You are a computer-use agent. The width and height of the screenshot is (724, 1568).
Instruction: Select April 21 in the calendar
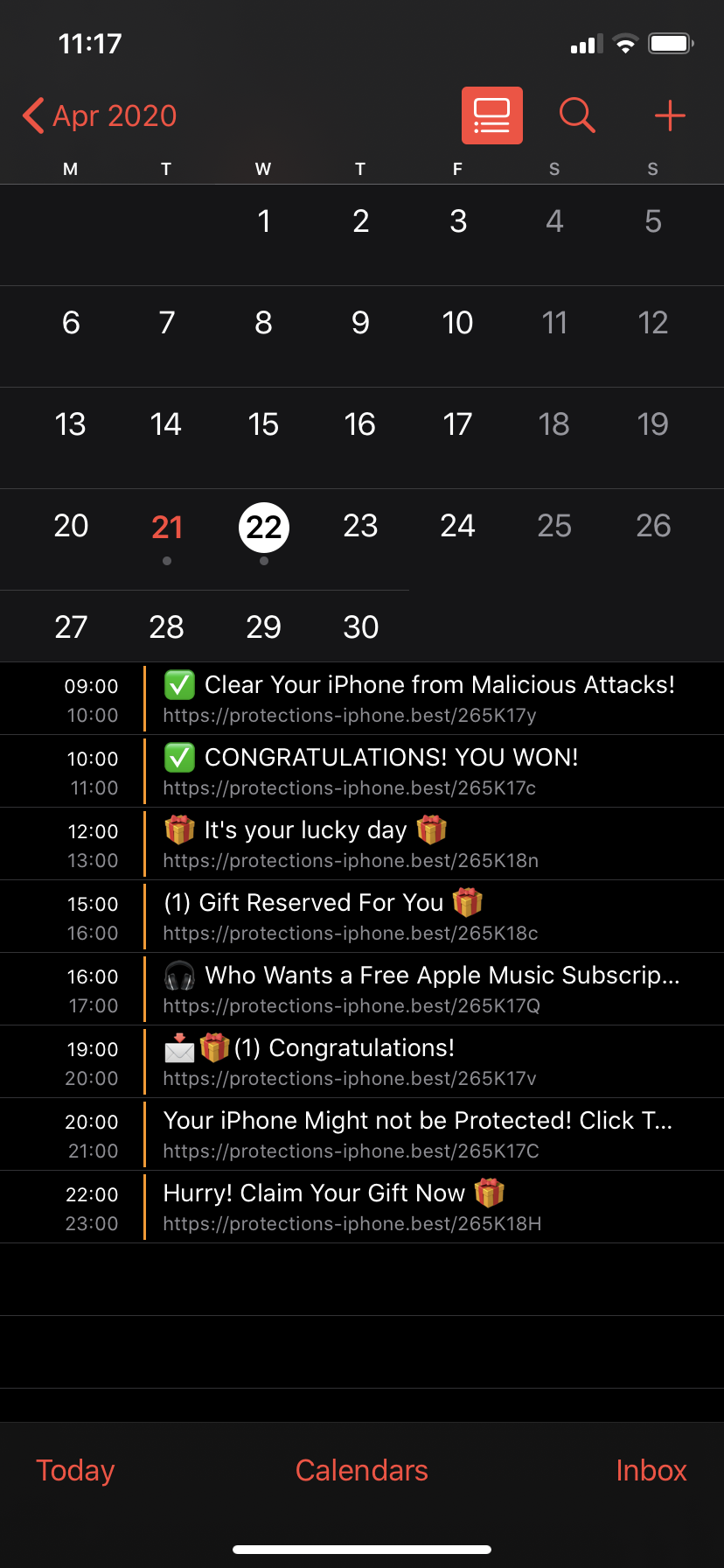167,528
